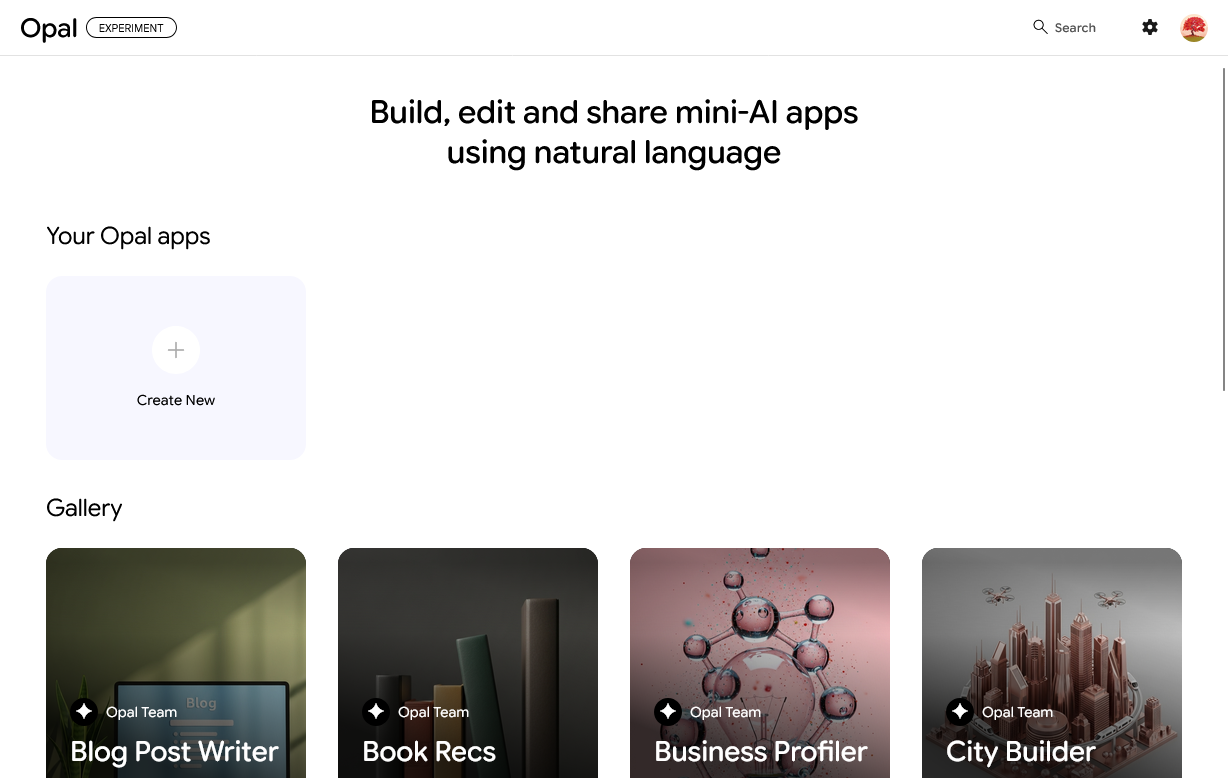This screenshot has height=778, width=1228.
Task: Create a new Opal app
Action: 176,367
